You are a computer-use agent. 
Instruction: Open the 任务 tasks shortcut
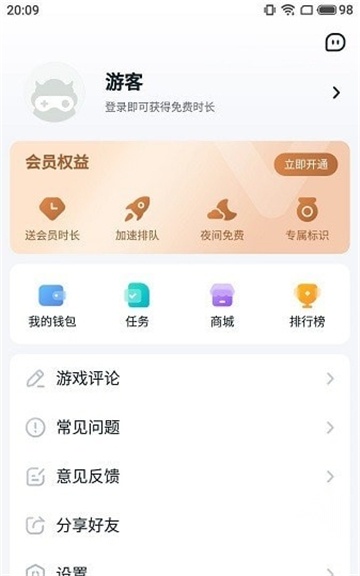137,306
